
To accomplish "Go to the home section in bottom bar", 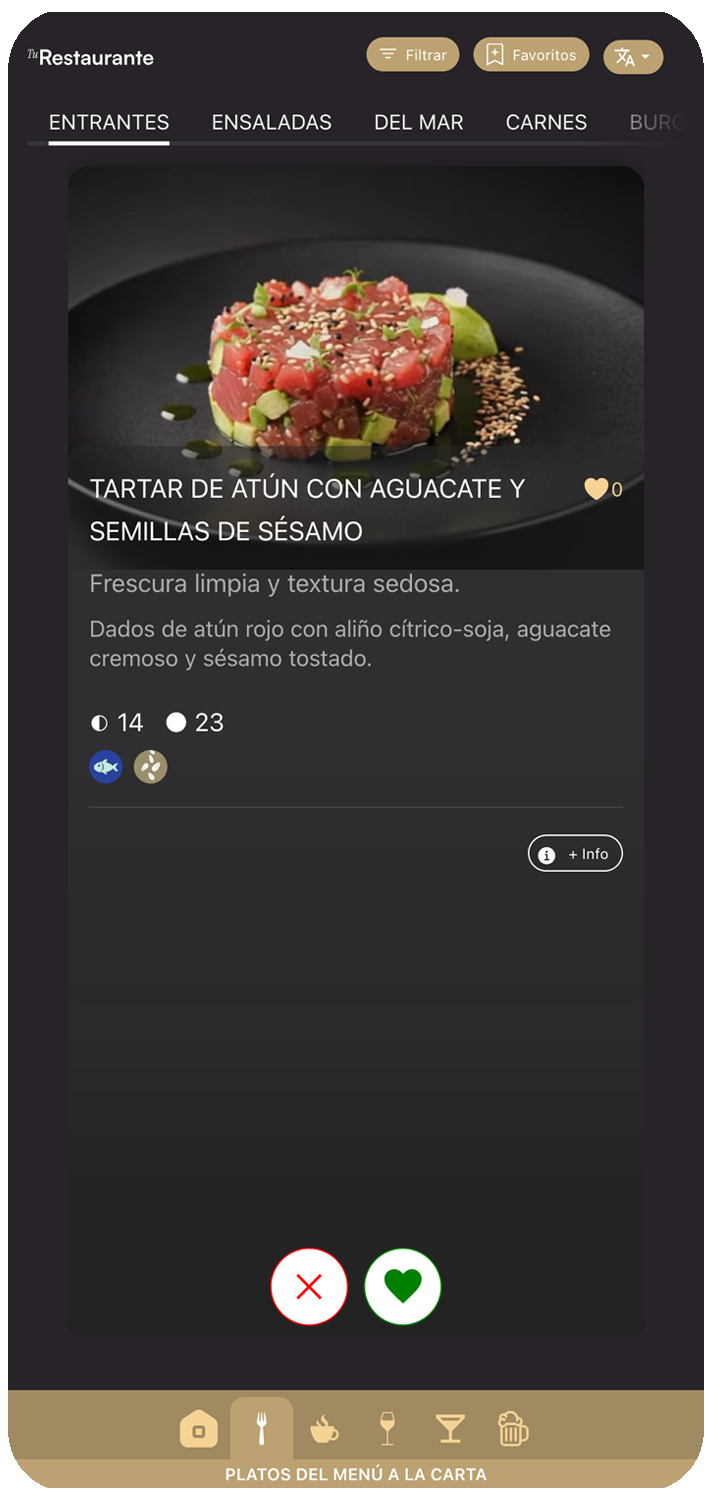I will click(x=198, y=1430).
